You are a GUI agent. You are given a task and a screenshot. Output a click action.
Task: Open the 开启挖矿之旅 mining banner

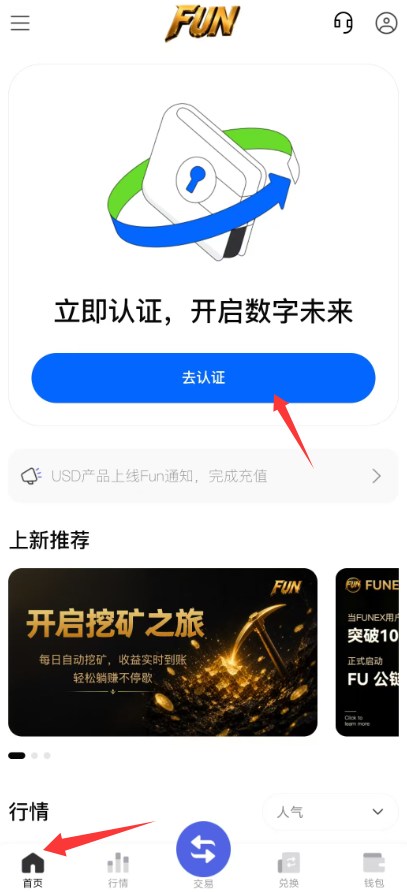[163, 652]
